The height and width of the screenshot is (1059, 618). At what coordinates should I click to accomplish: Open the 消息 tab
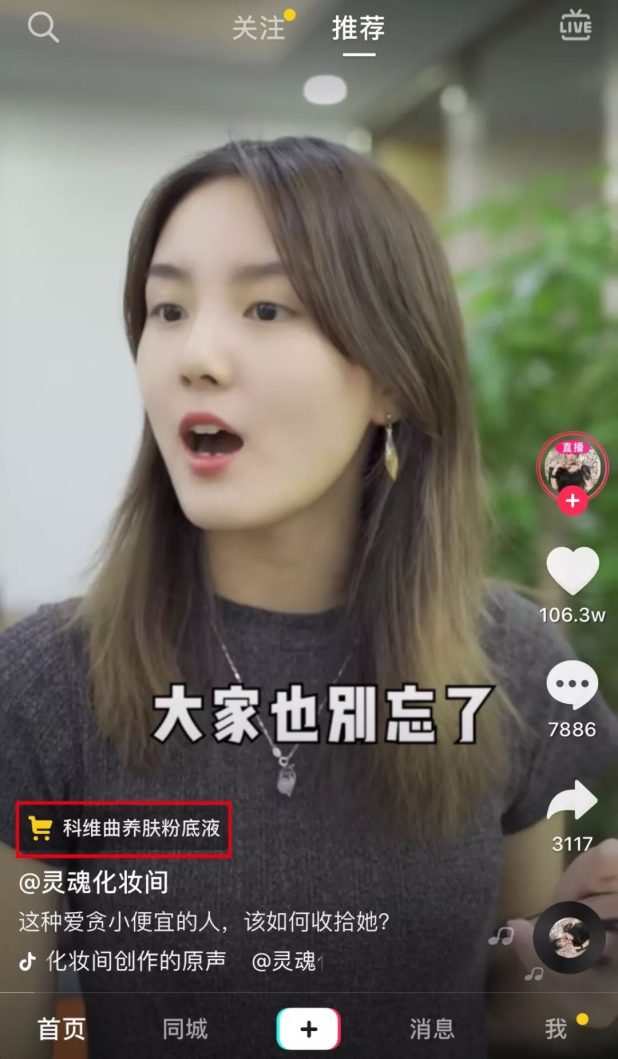click(432, 1028)
